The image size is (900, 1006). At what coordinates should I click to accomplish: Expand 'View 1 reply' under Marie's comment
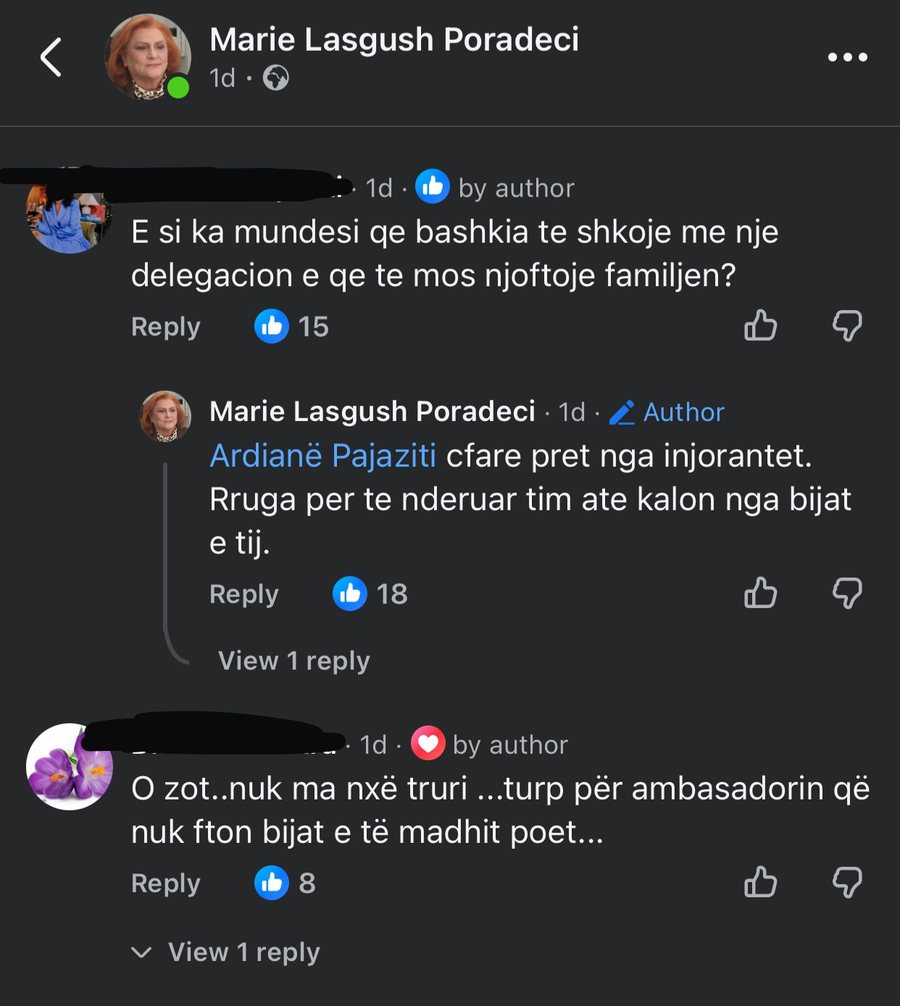(293, 660)
